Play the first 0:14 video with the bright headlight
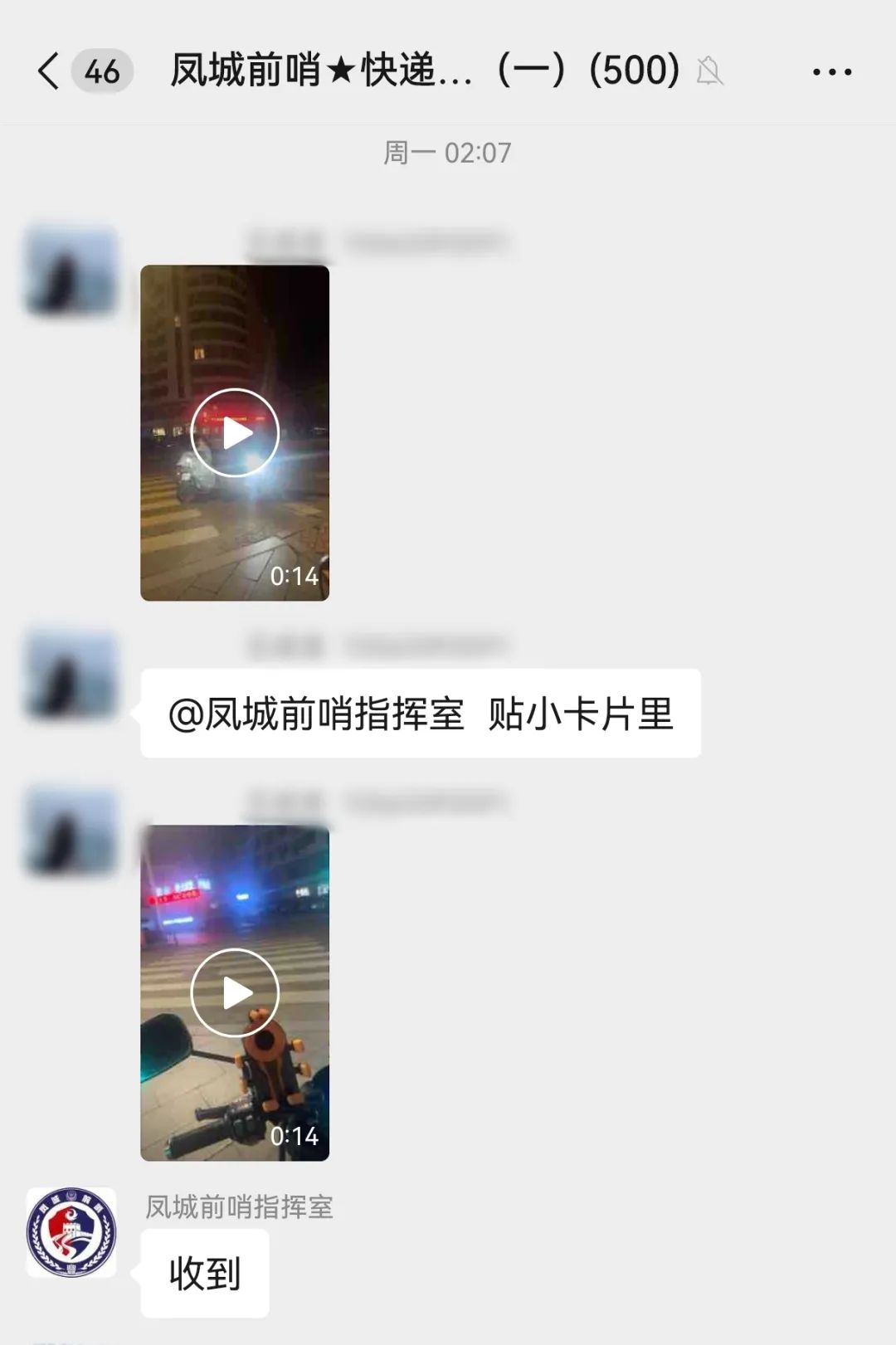Image resolution: width=896 pixels, height=1345 pixels. click(x=235, y=432)
